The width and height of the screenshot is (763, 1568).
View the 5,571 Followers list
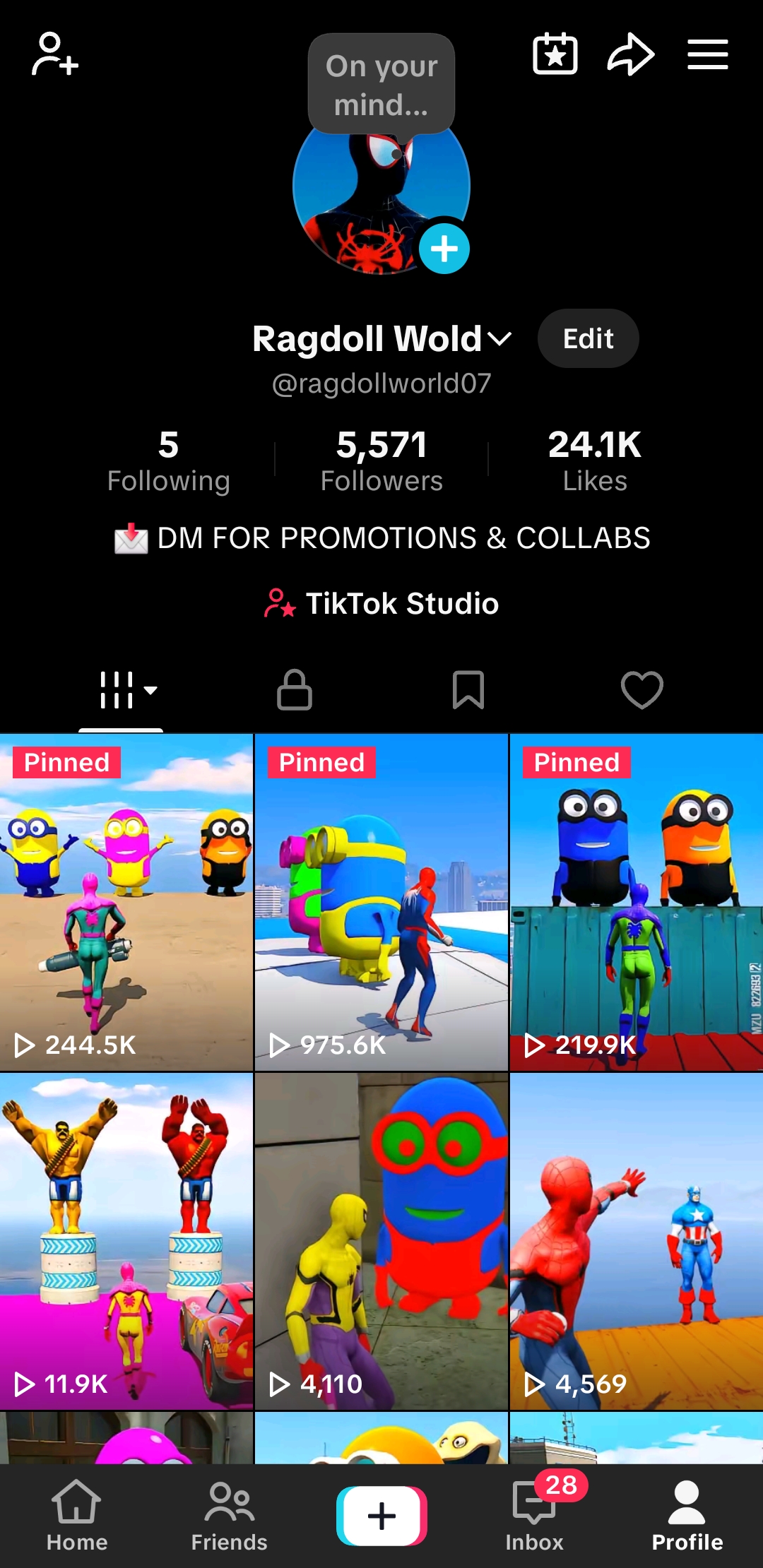pyautogui.click(x=381, y=461)
